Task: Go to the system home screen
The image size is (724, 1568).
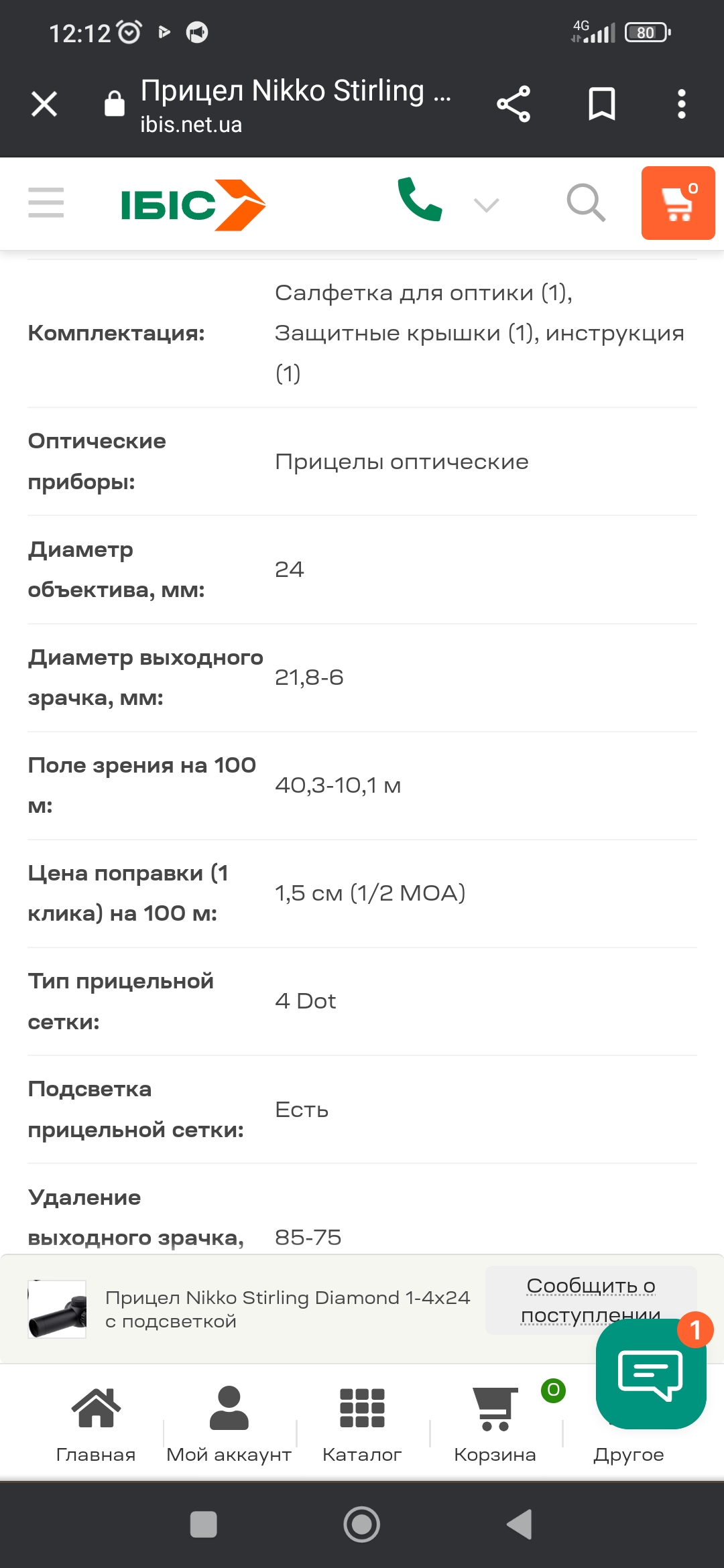Action: (x=362, y=1524)
